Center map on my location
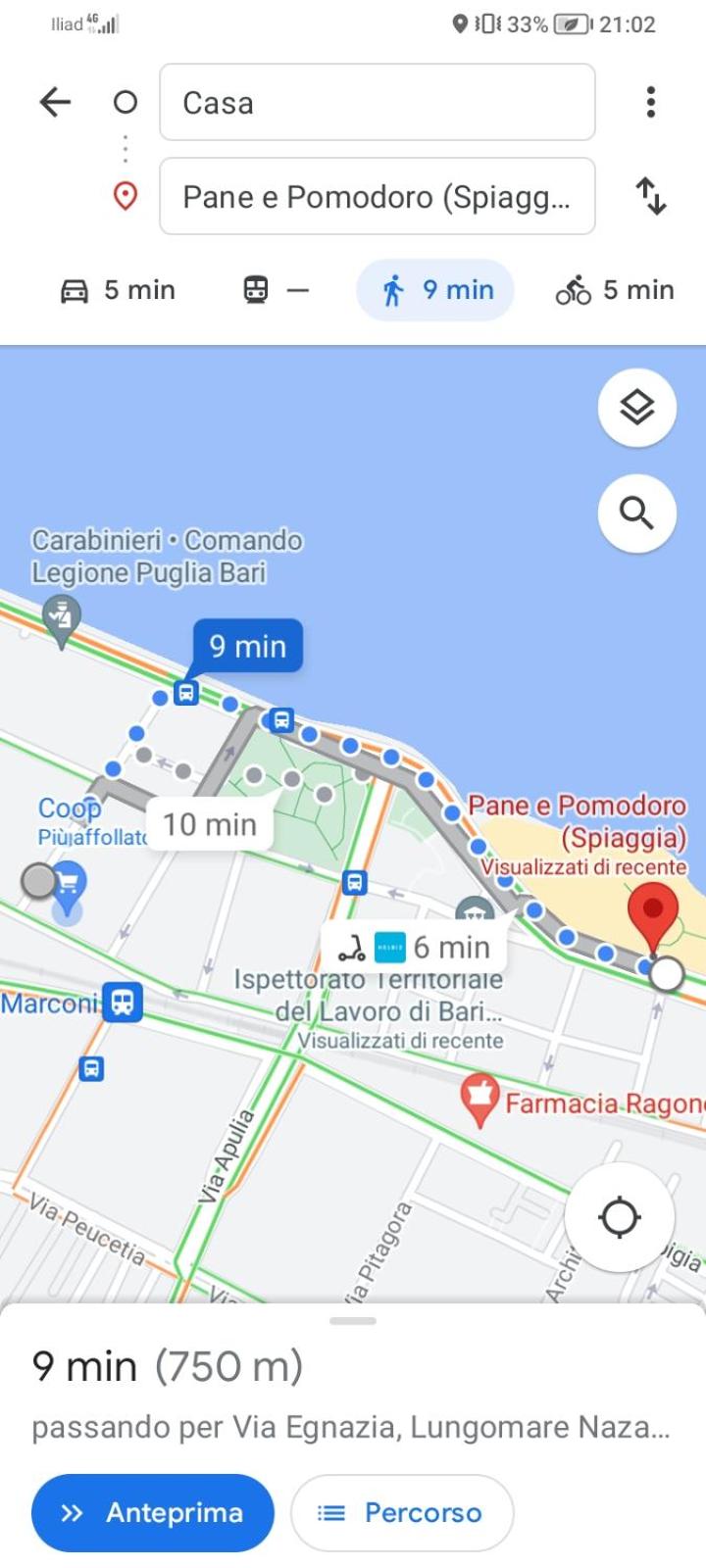 click(620, 1217)
